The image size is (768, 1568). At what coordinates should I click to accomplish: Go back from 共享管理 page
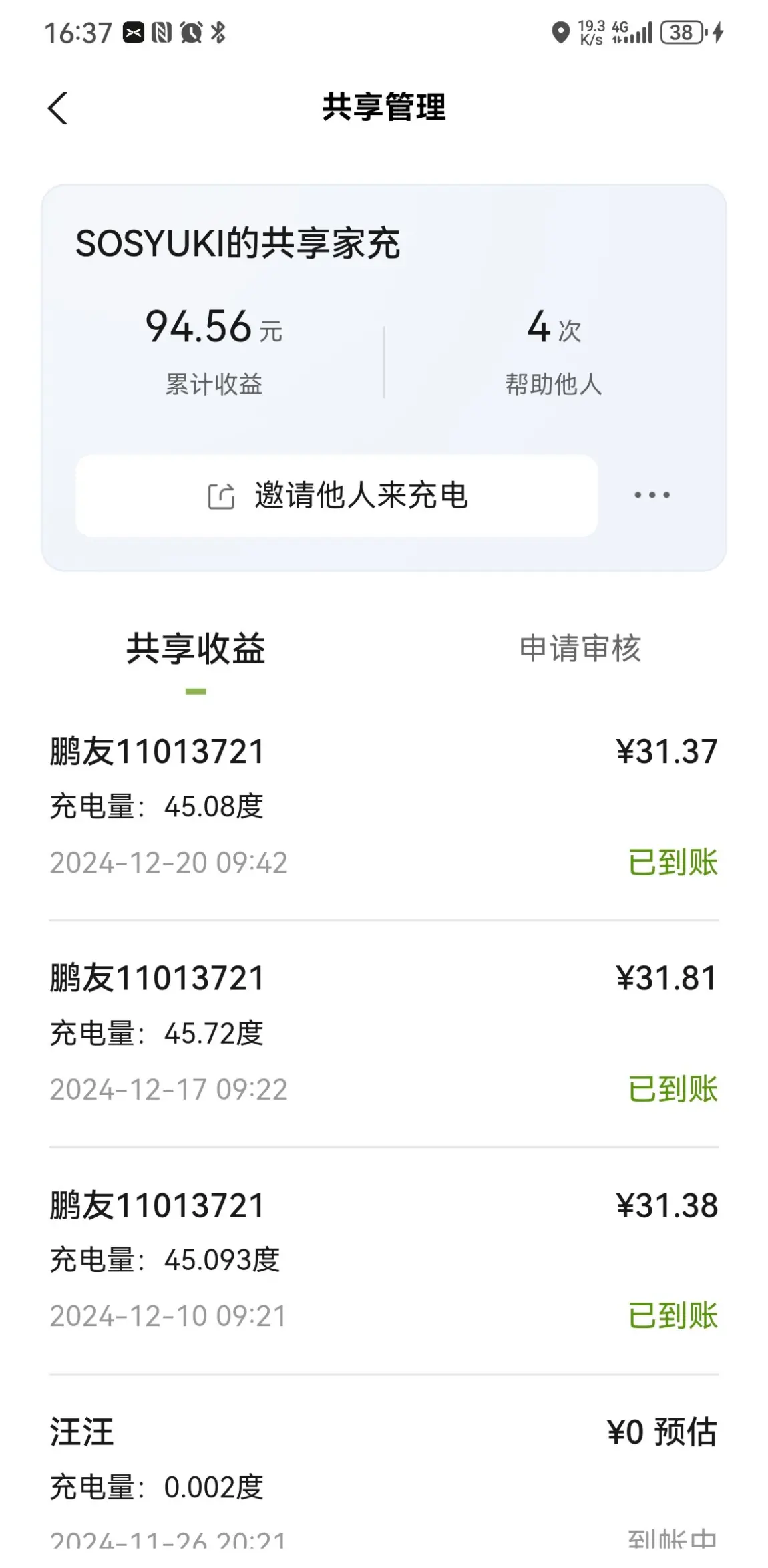pyautogui.click(x=58, y=108)
